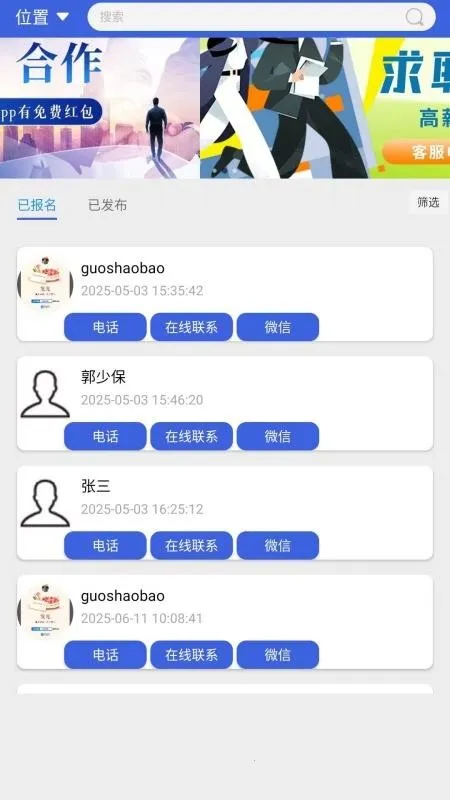
Task: Call guoshaobao from the 15:35:42 card via 电话
Action: click(x=105, y=327)
